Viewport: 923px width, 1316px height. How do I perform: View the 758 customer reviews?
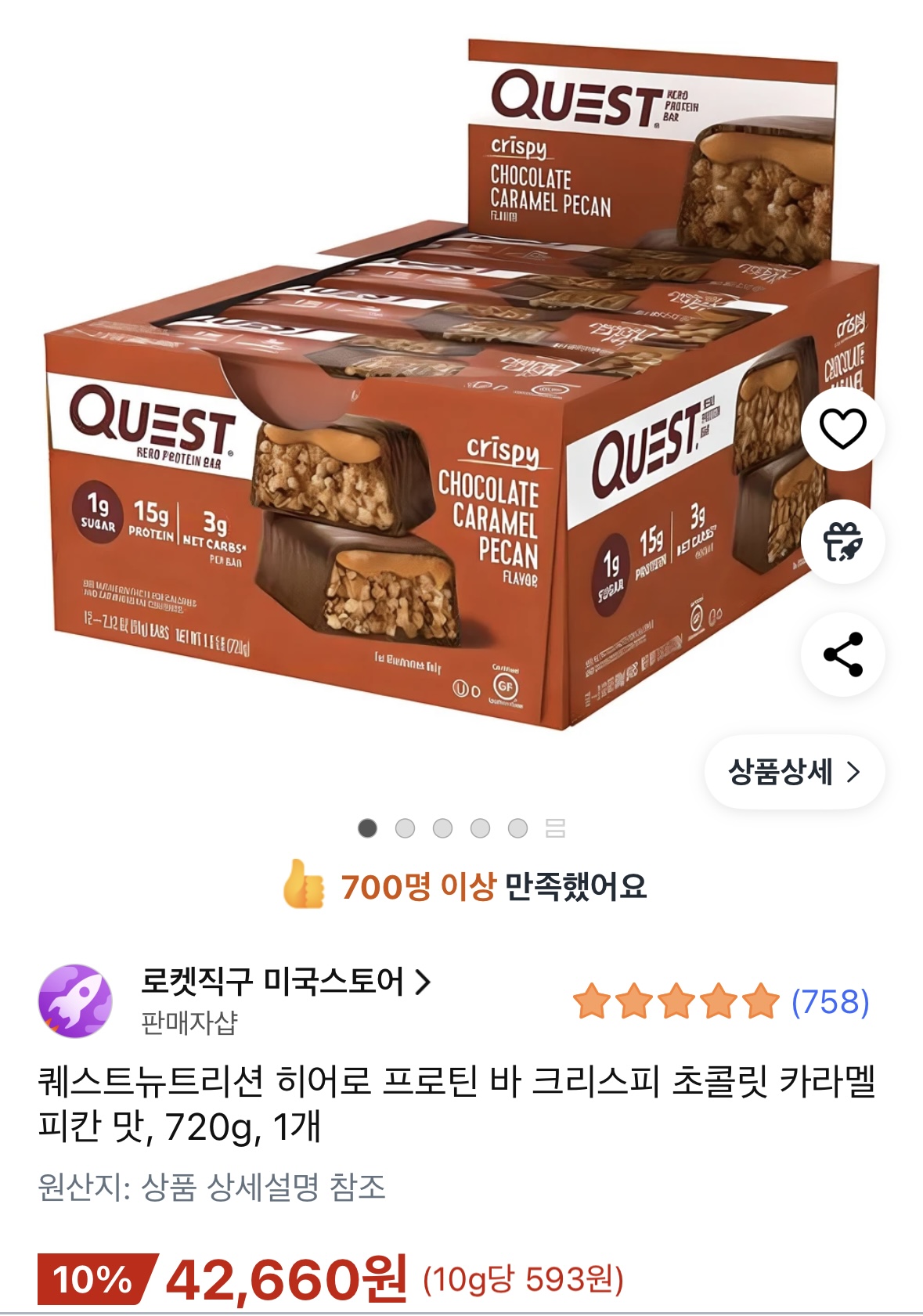point(830,1002)
